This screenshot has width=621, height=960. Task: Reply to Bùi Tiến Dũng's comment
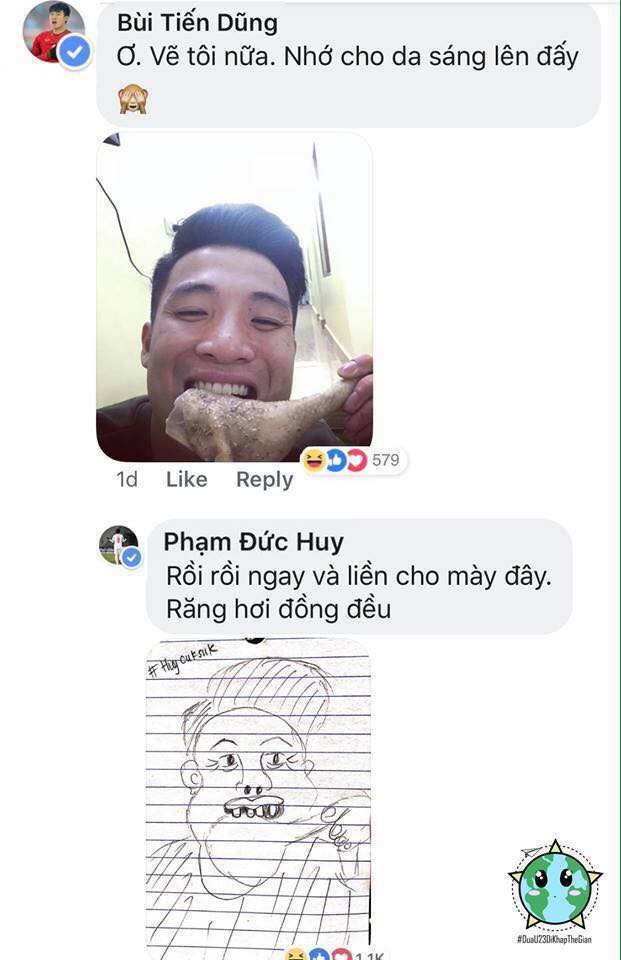[264, 480]
